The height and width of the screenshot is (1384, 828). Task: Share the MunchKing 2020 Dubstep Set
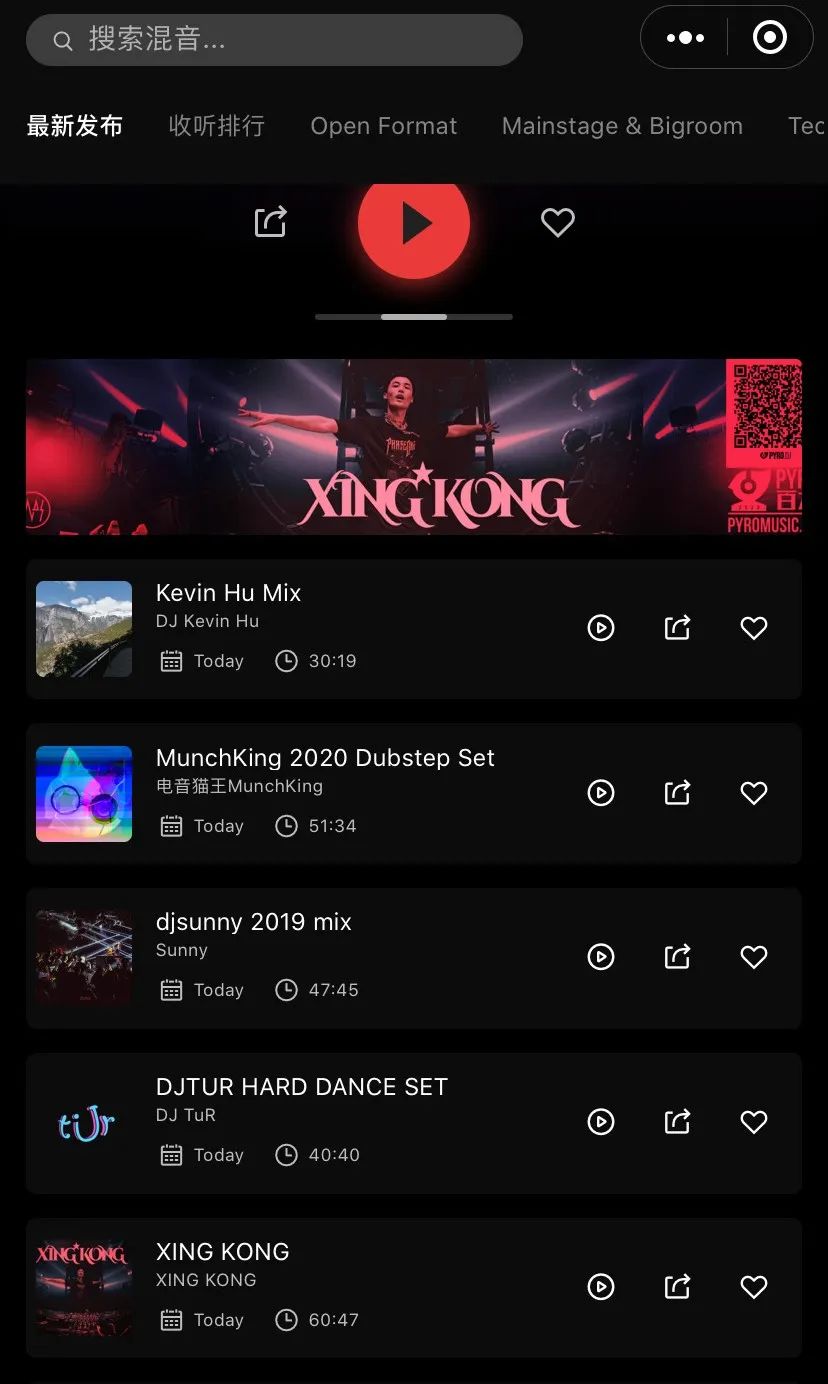click(x=677, y=793)
